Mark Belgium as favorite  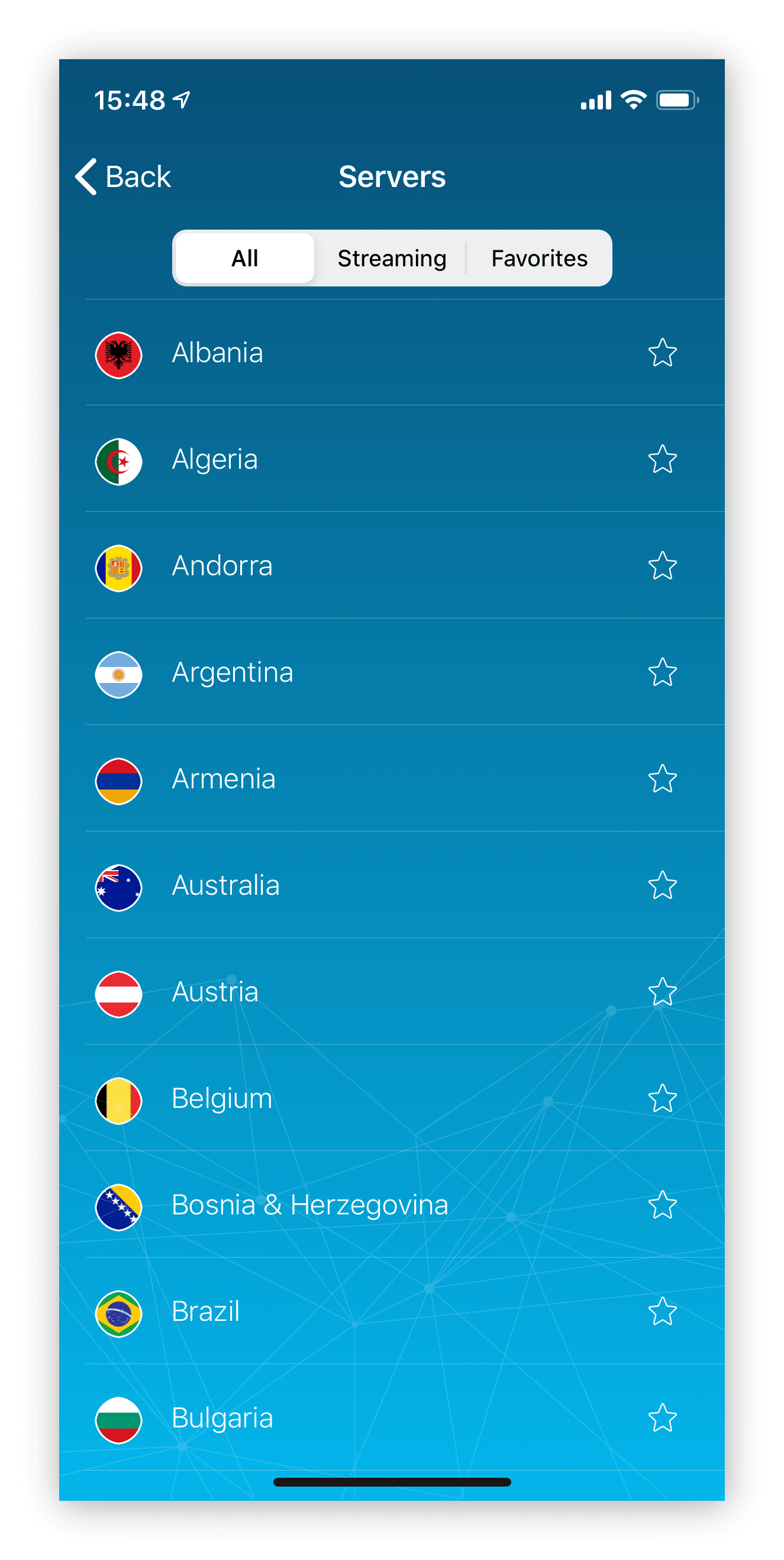pyautogui.click(x=662, y=1099)
